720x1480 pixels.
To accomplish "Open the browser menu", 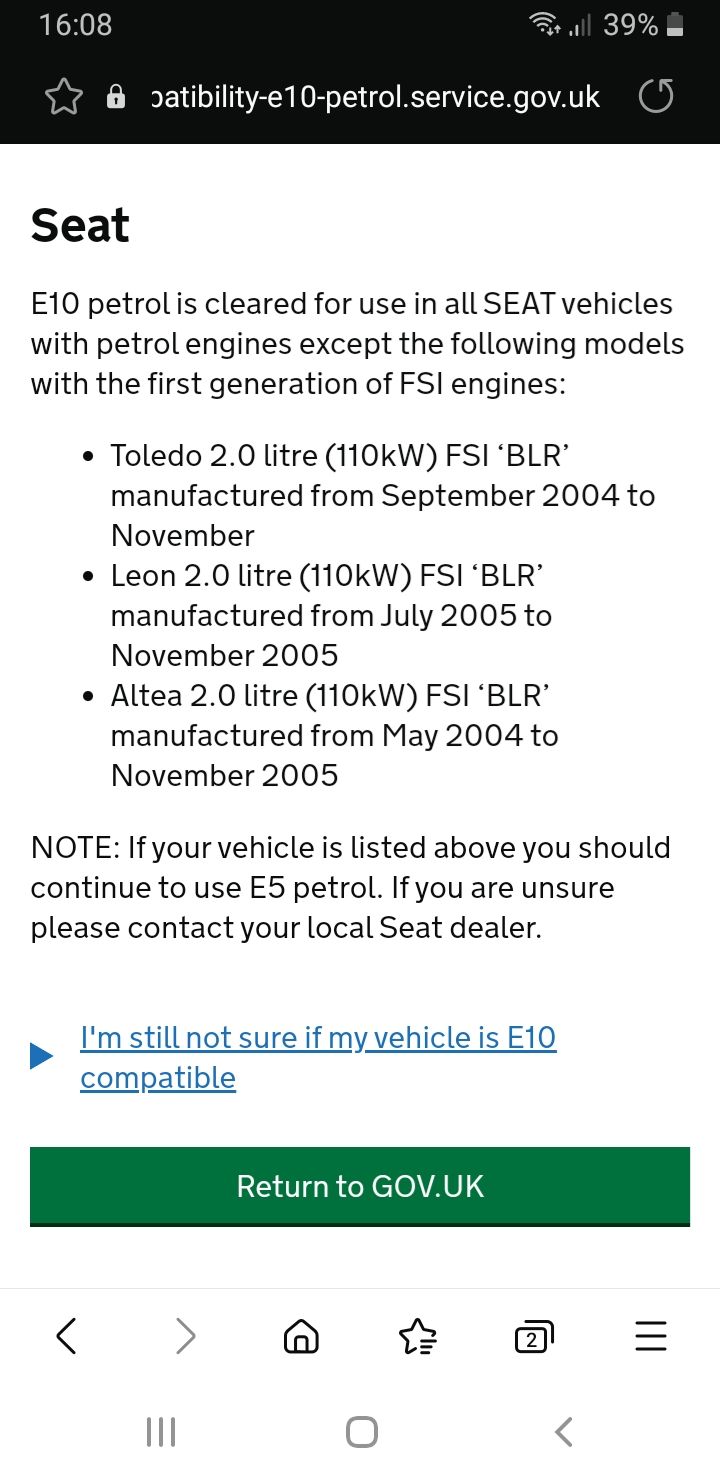I will tap(651, 1336).
